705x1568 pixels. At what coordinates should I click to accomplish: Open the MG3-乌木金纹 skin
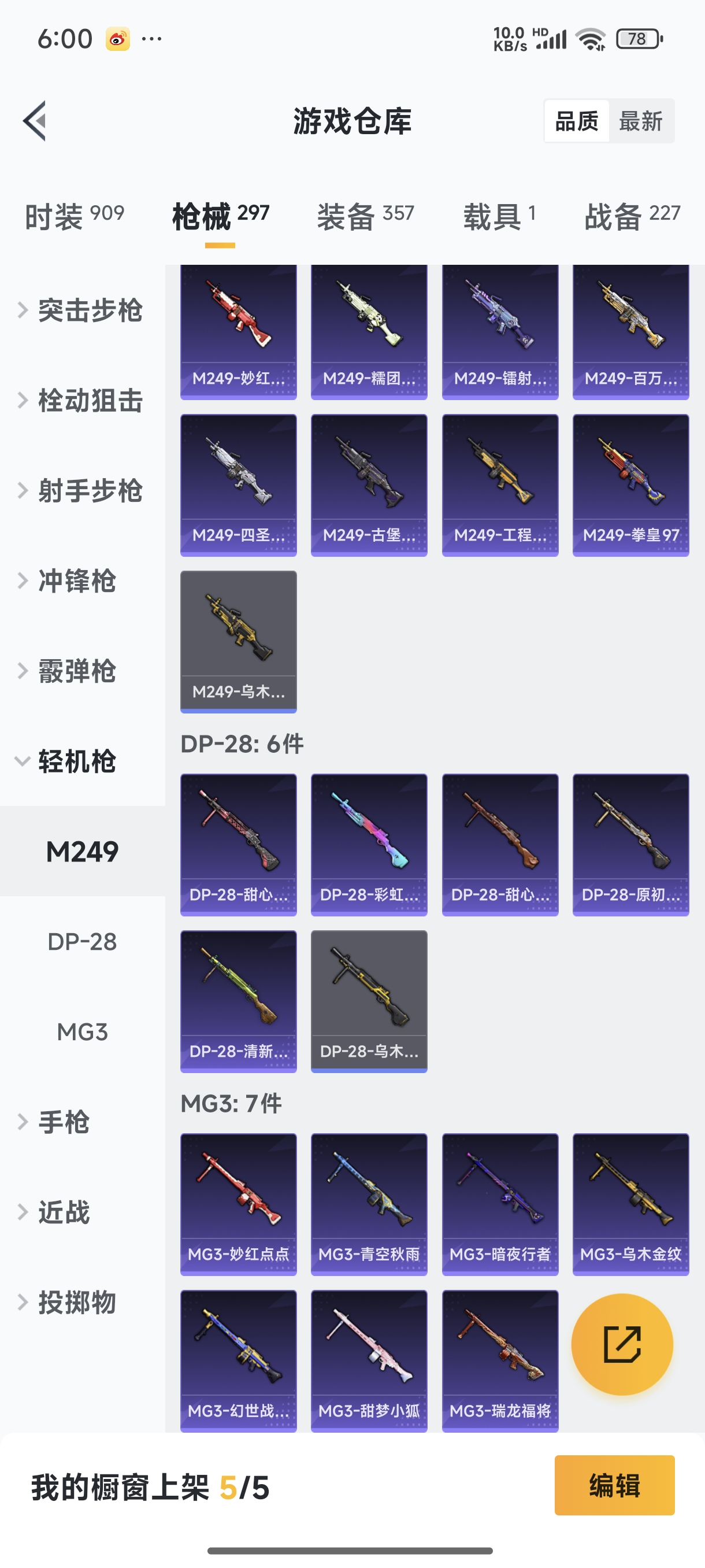630,1203
